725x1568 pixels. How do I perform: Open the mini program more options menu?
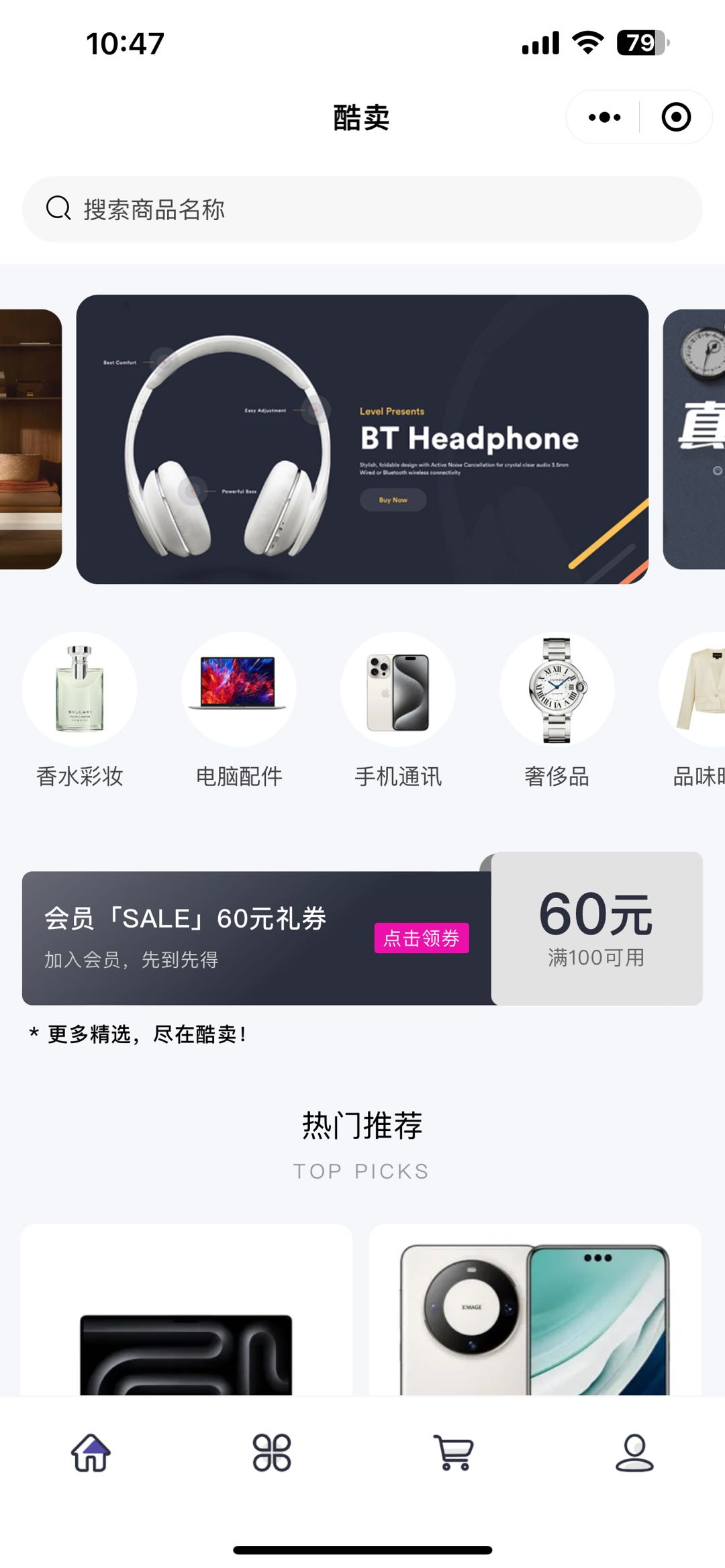(x=604, y=117)
